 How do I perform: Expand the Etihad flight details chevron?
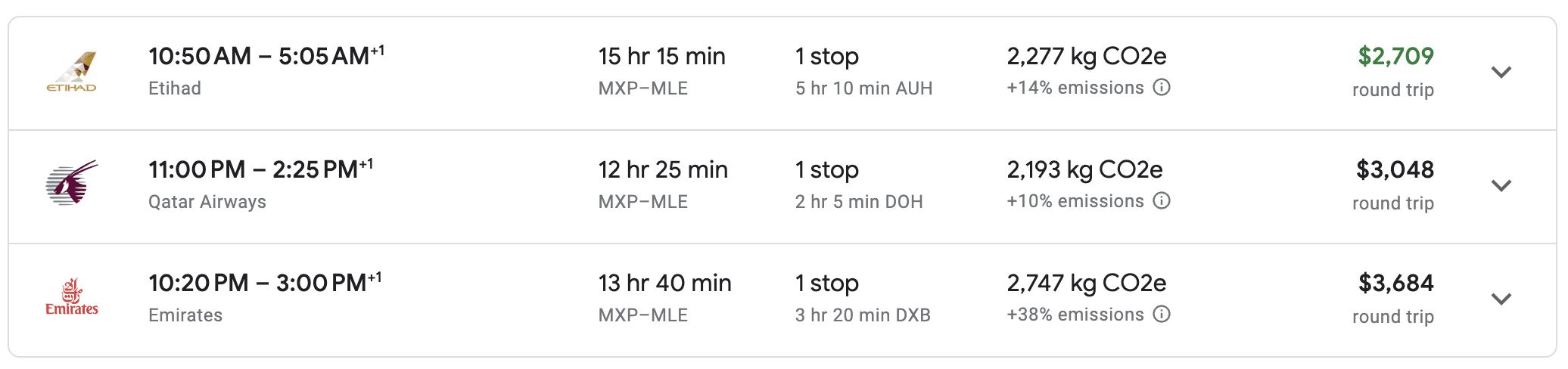point(1501,73)
